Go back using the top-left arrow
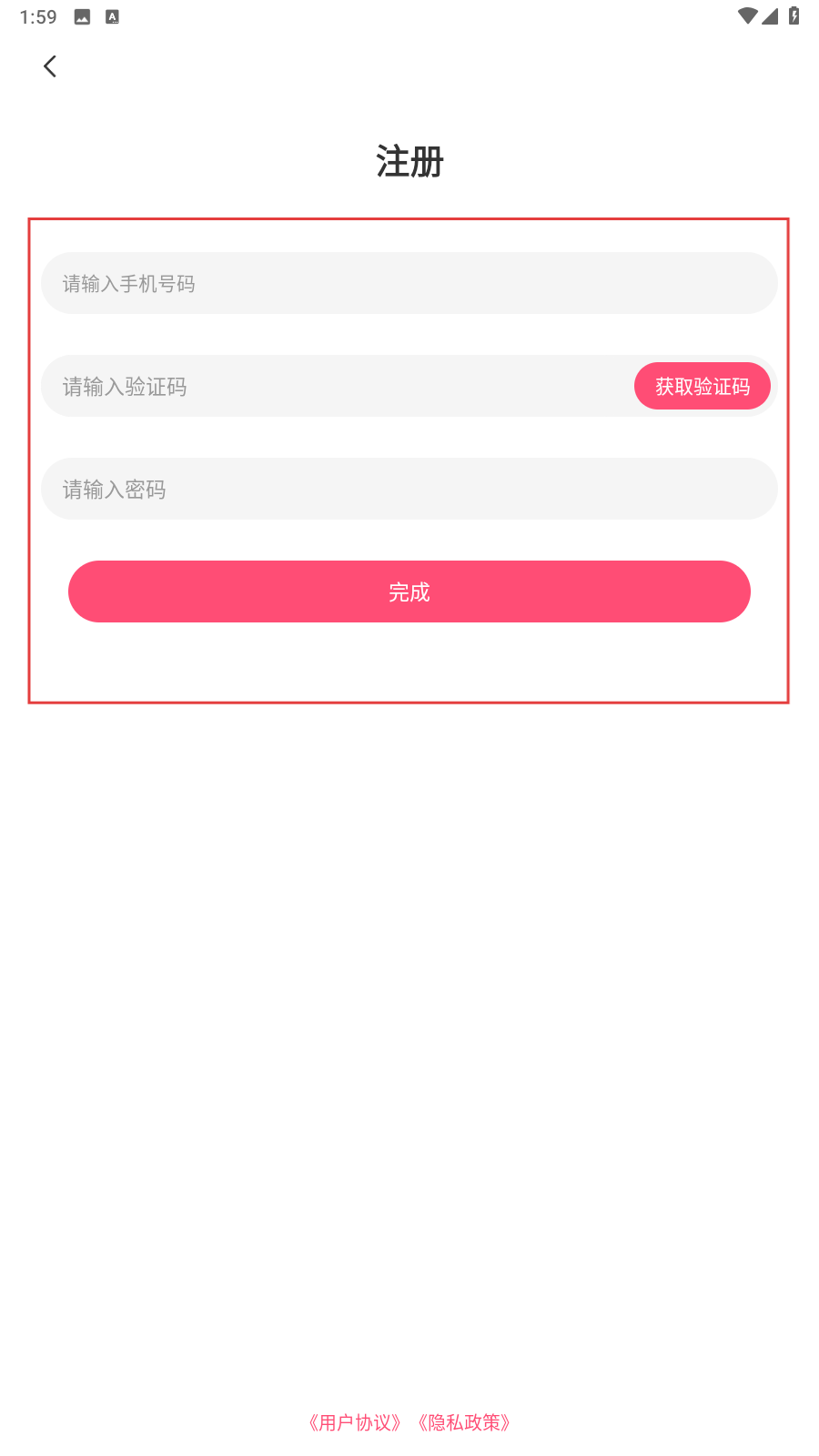The image size is (819, 1456). click(50, 66)
